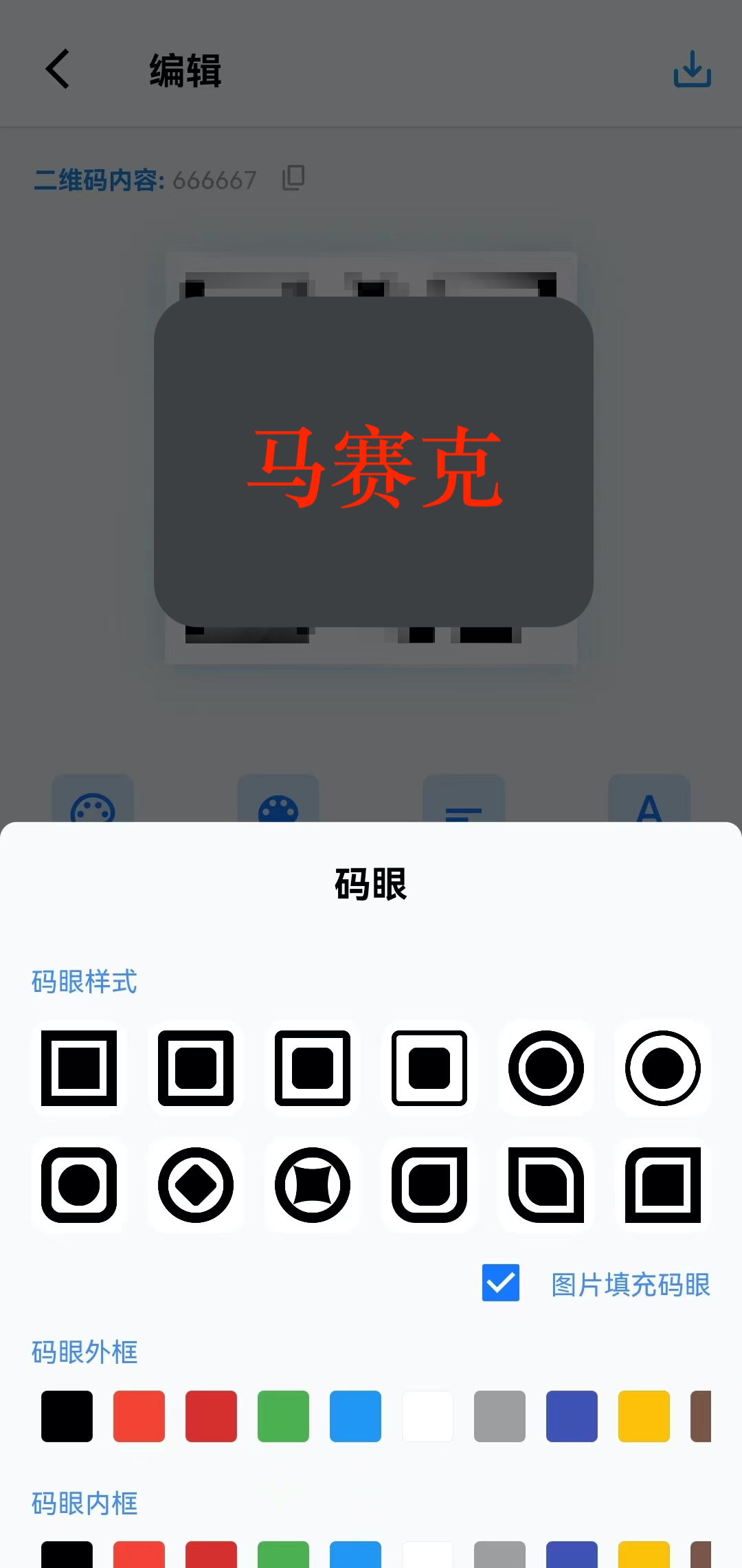
Task: Uncheck 图片填充码眼 checkbox
Action: tap(501, 1283)
